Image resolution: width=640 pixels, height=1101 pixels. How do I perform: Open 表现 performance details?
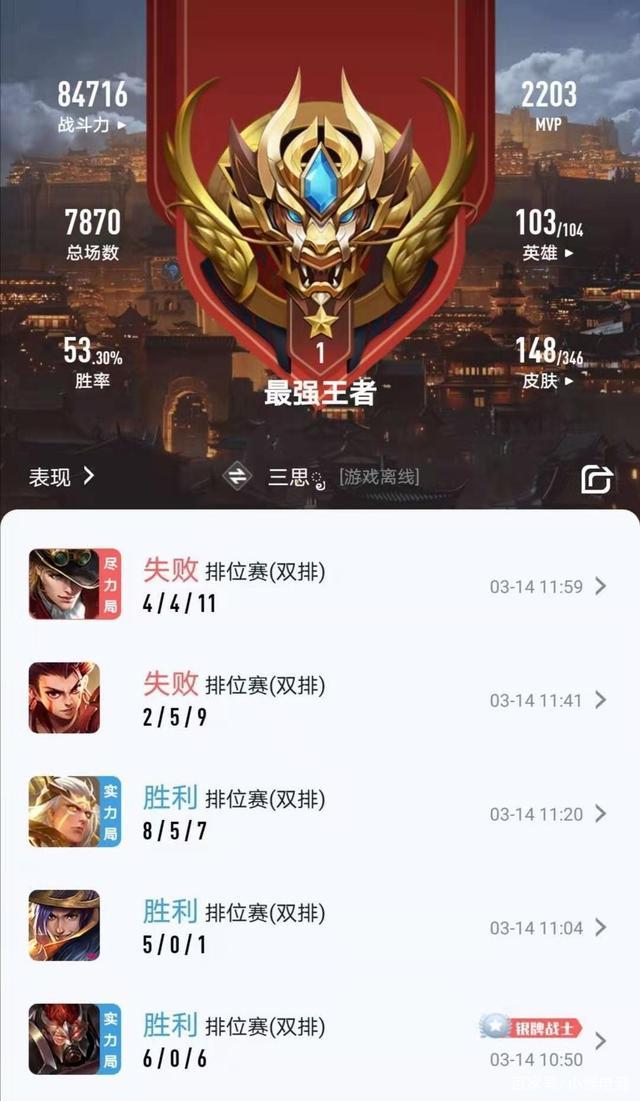(x=61, y=477)
